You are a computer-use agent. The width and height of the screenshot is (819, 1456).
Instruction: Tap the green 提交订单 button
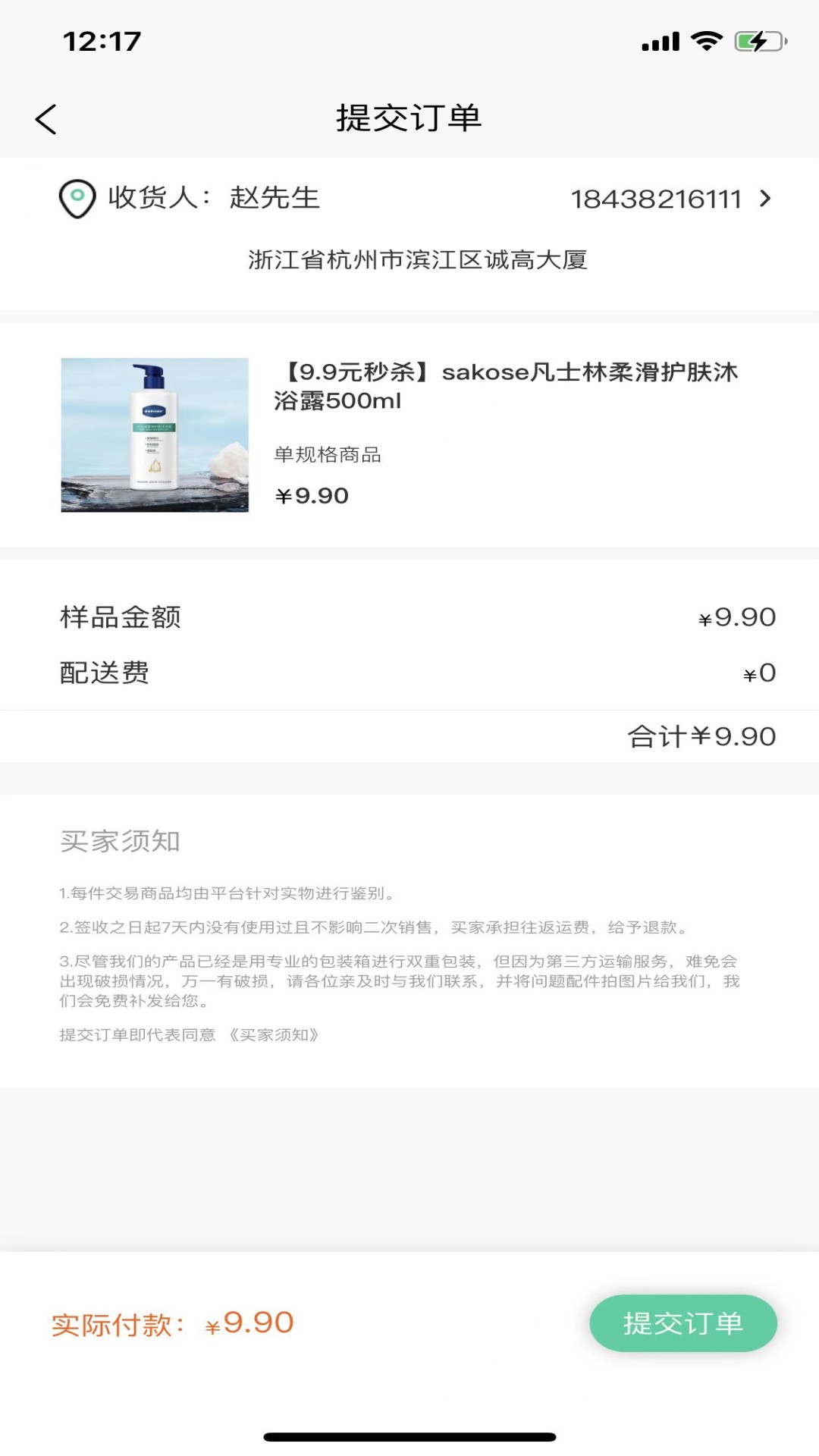(x=682, y=1323)
